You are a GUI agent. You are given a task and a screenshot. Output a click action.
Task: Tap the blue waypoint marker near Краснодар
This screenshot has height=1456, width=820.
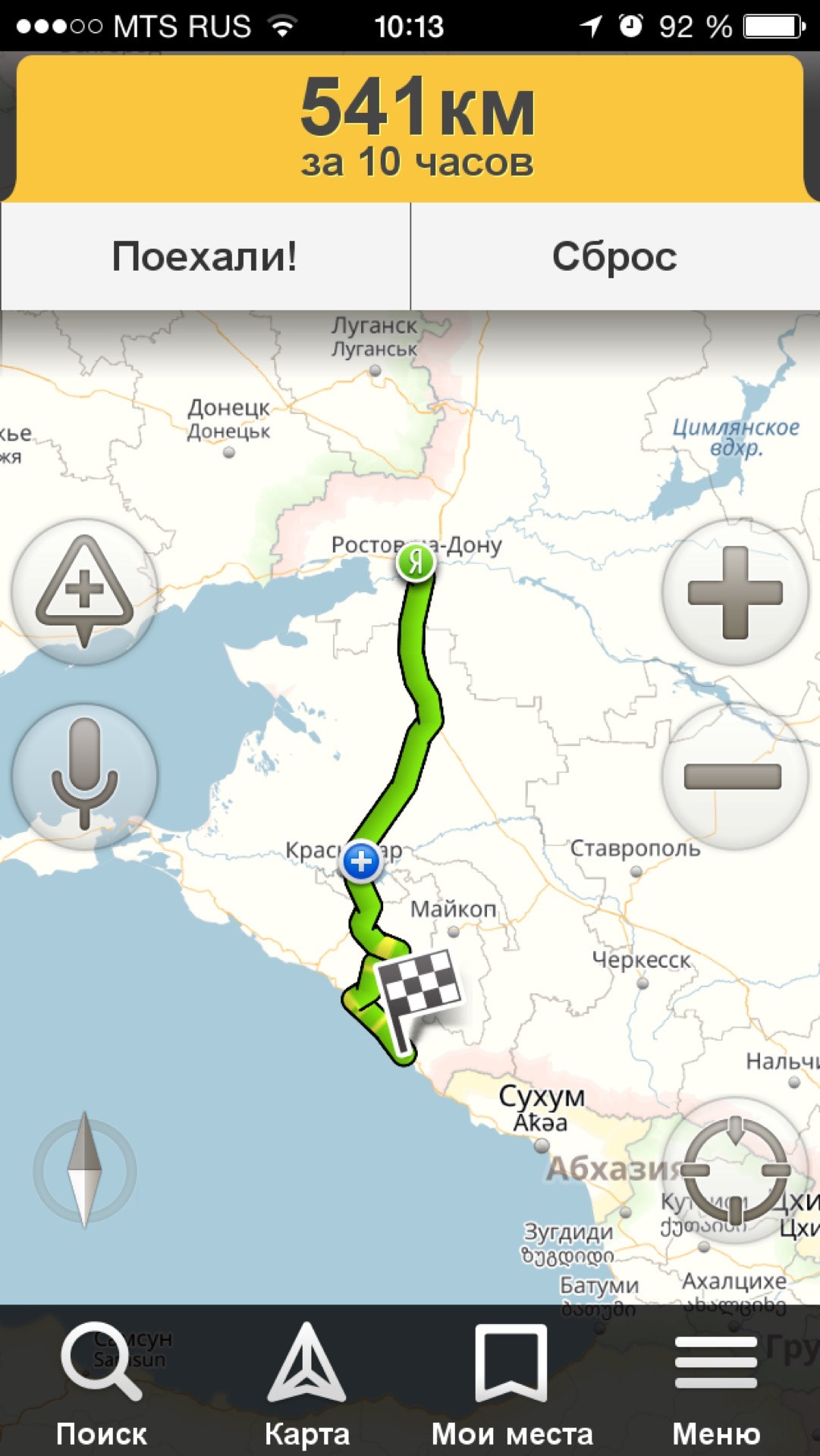tap(361, 861)
